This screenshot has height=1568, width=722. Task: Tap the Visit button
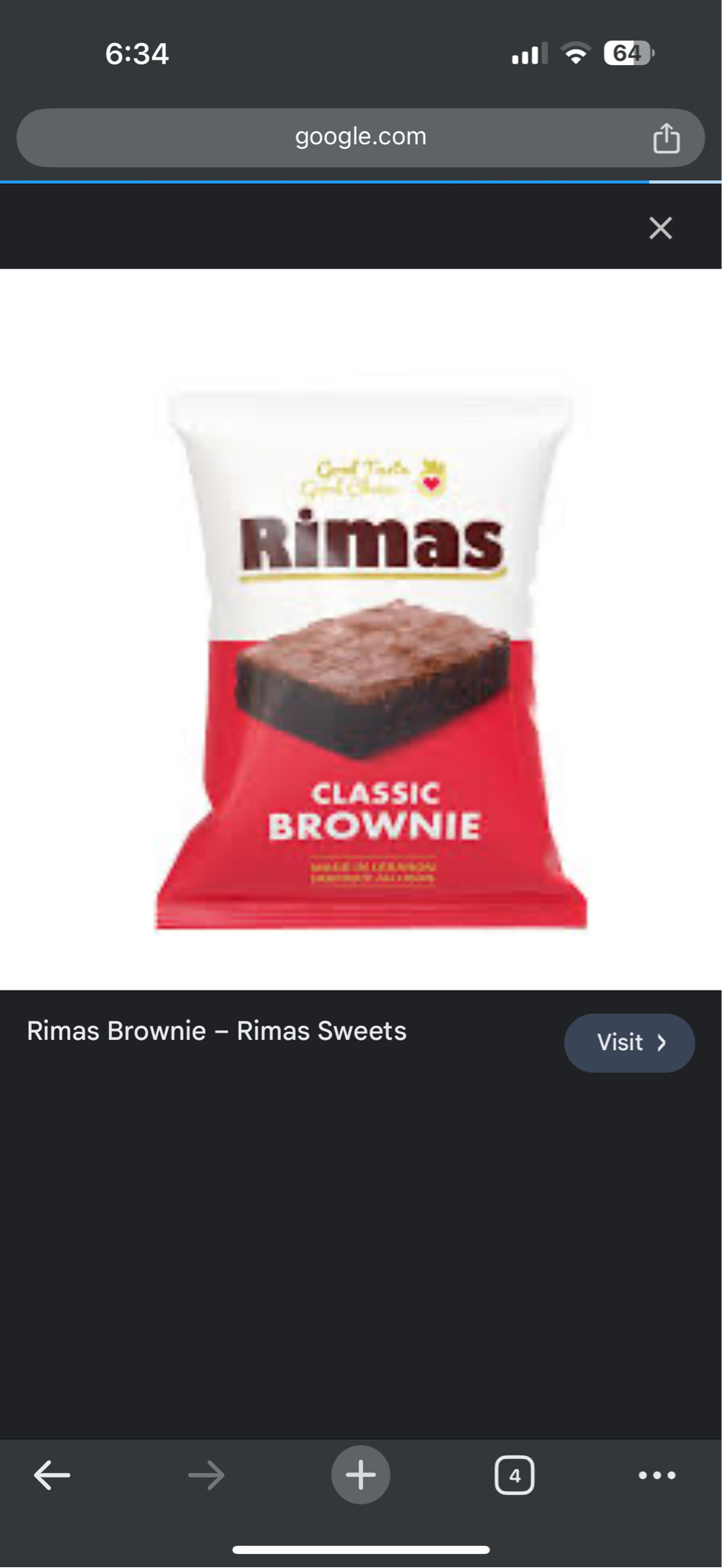[x=629, y=1043]
